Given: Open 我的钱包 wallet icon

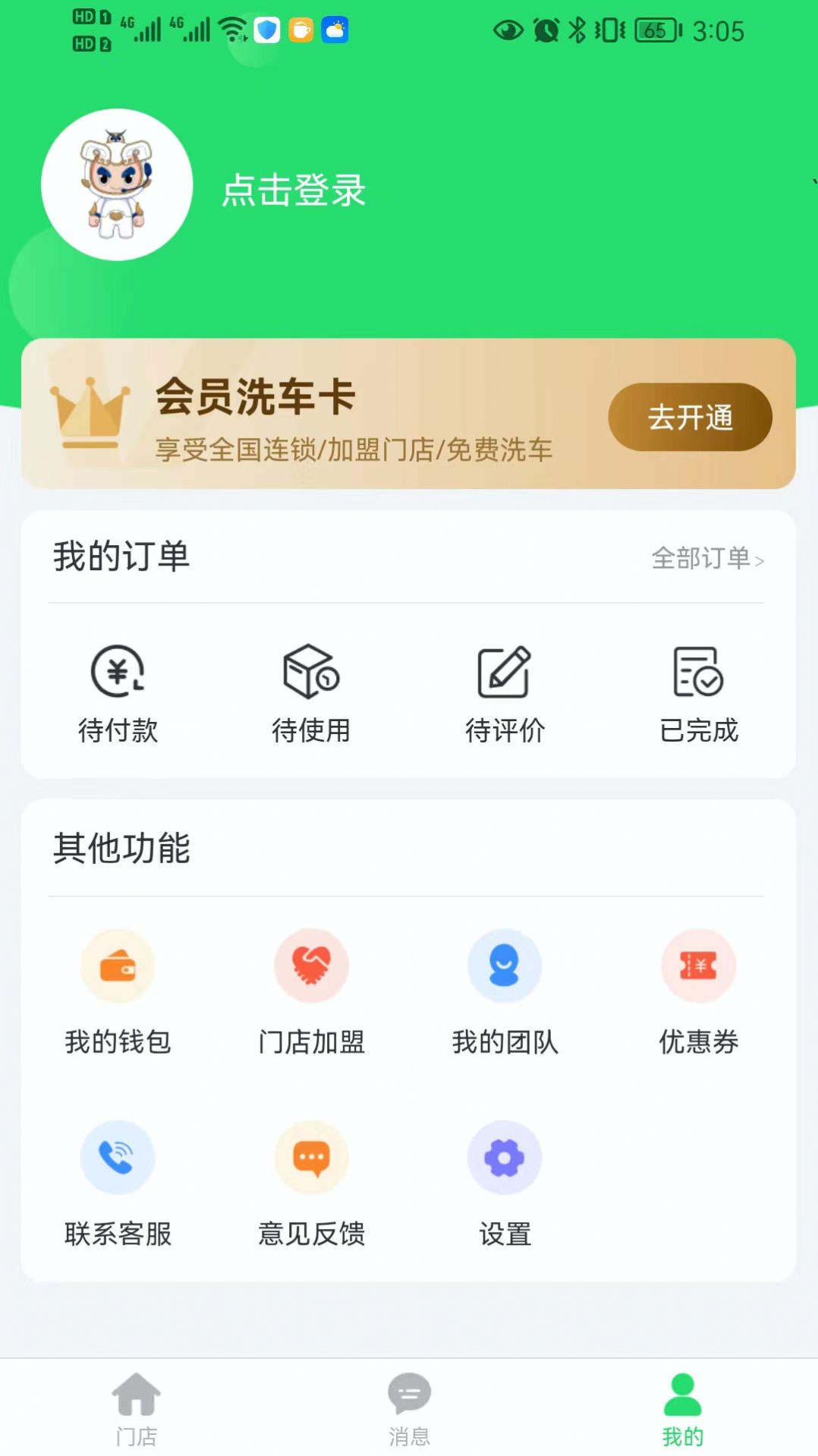Looking at the screenshot, I should tap(118, 965).
